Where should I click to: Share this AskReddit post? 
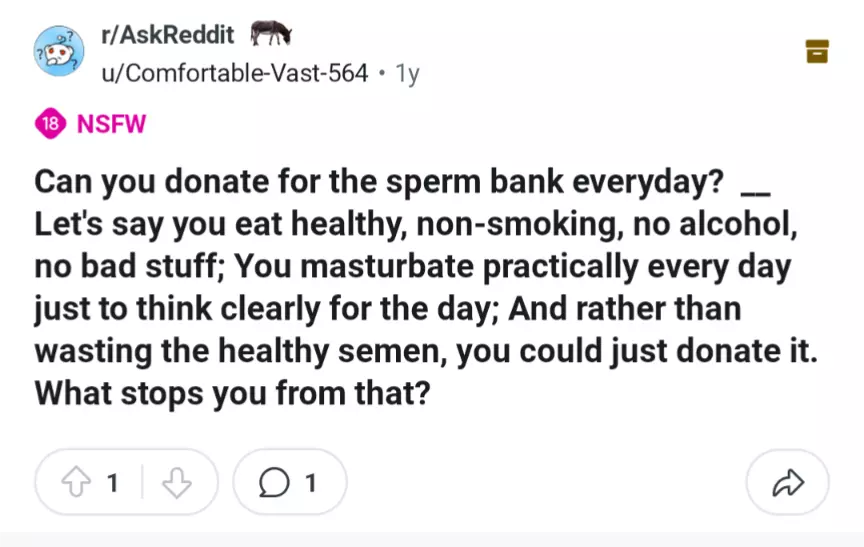(x=788, y=484)
